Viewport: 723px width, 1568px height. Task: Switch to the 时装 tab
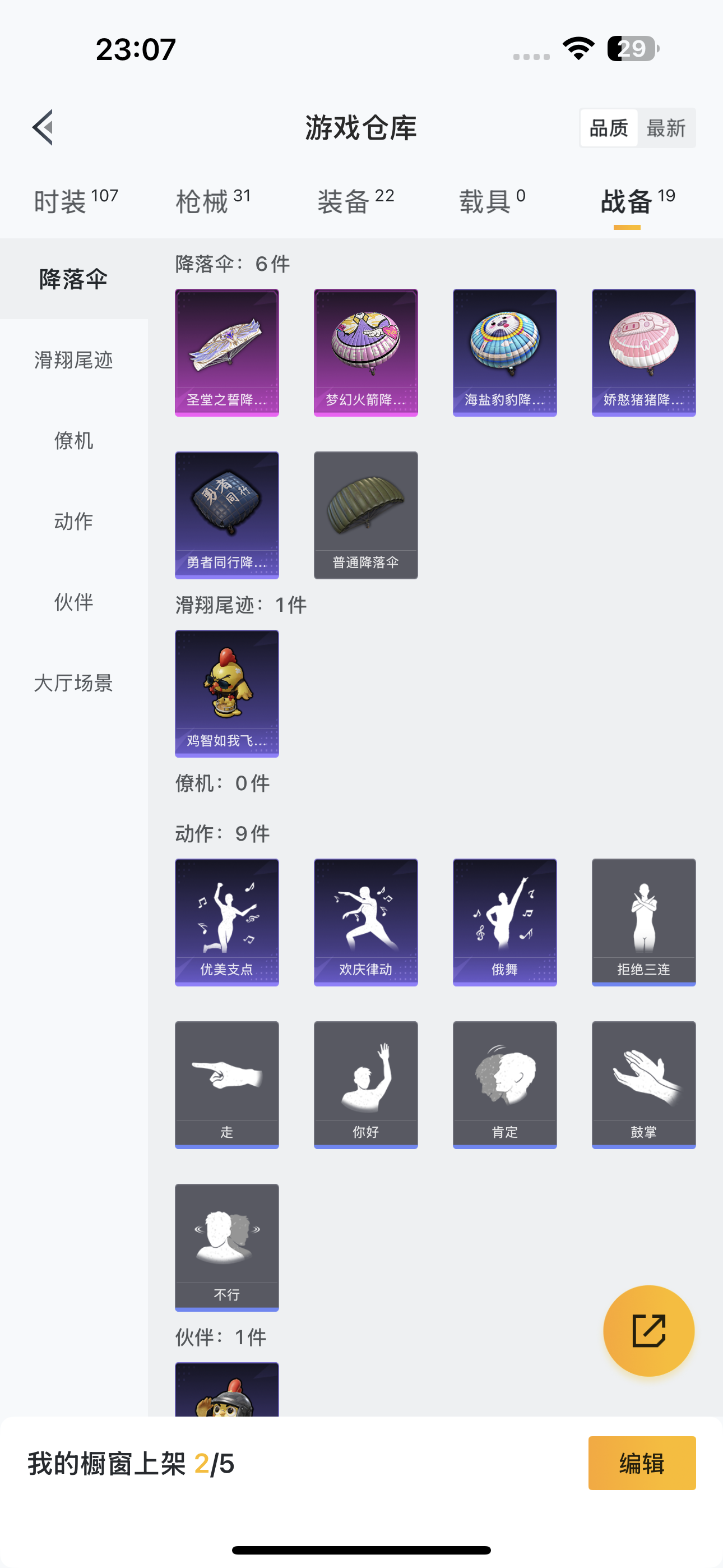(76, 201)
